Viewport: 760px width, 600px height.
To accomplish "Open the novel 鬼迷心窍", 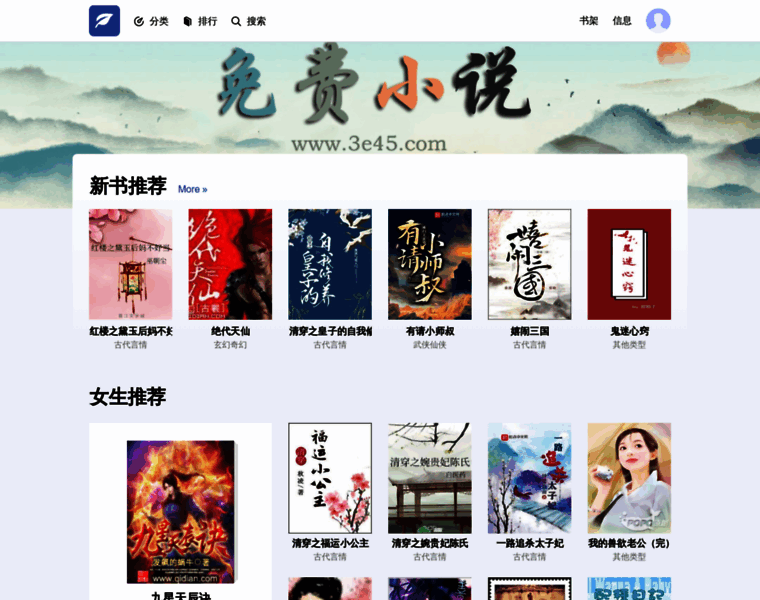I will point(629,265).
